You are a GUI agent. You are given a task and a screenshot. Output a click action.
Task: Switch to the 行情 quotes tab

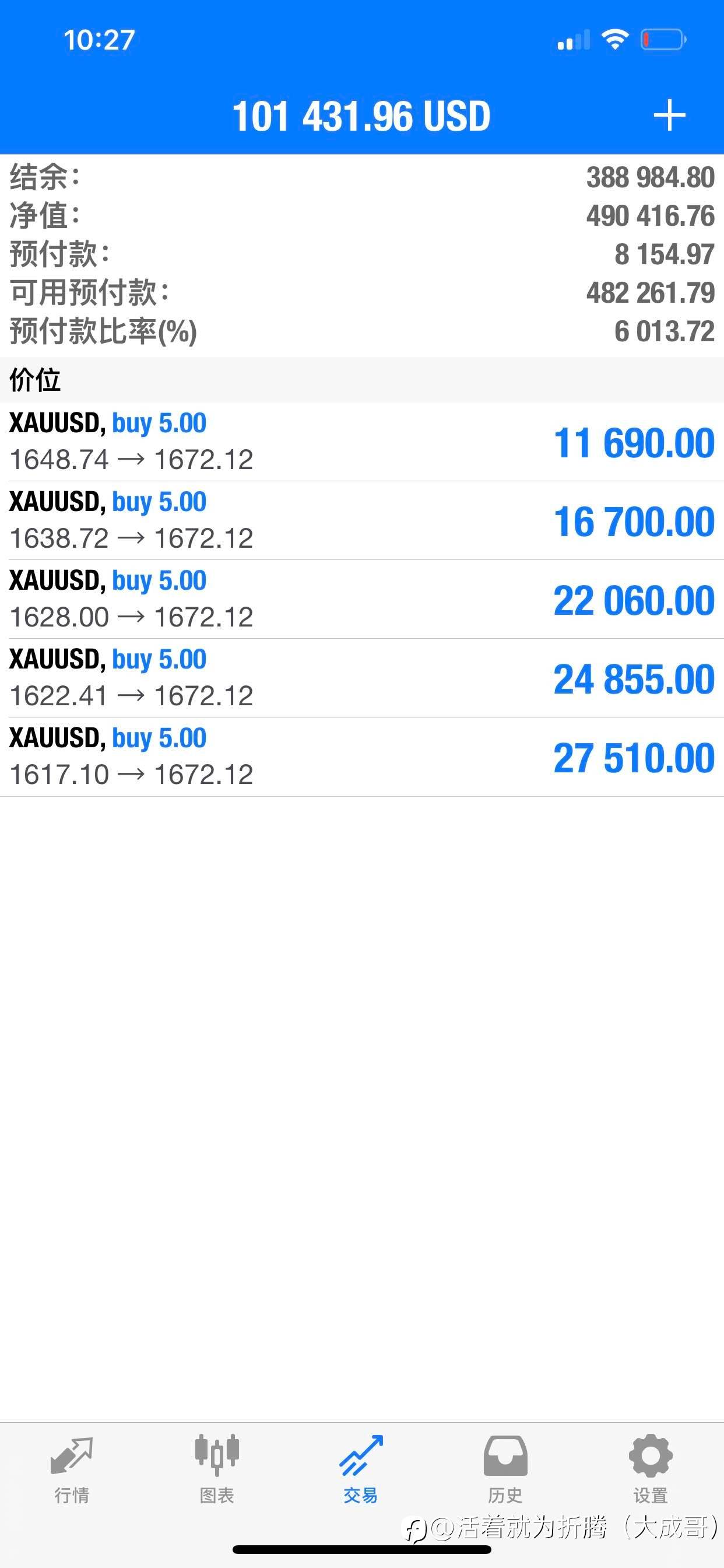click(x=72, y=1469)
